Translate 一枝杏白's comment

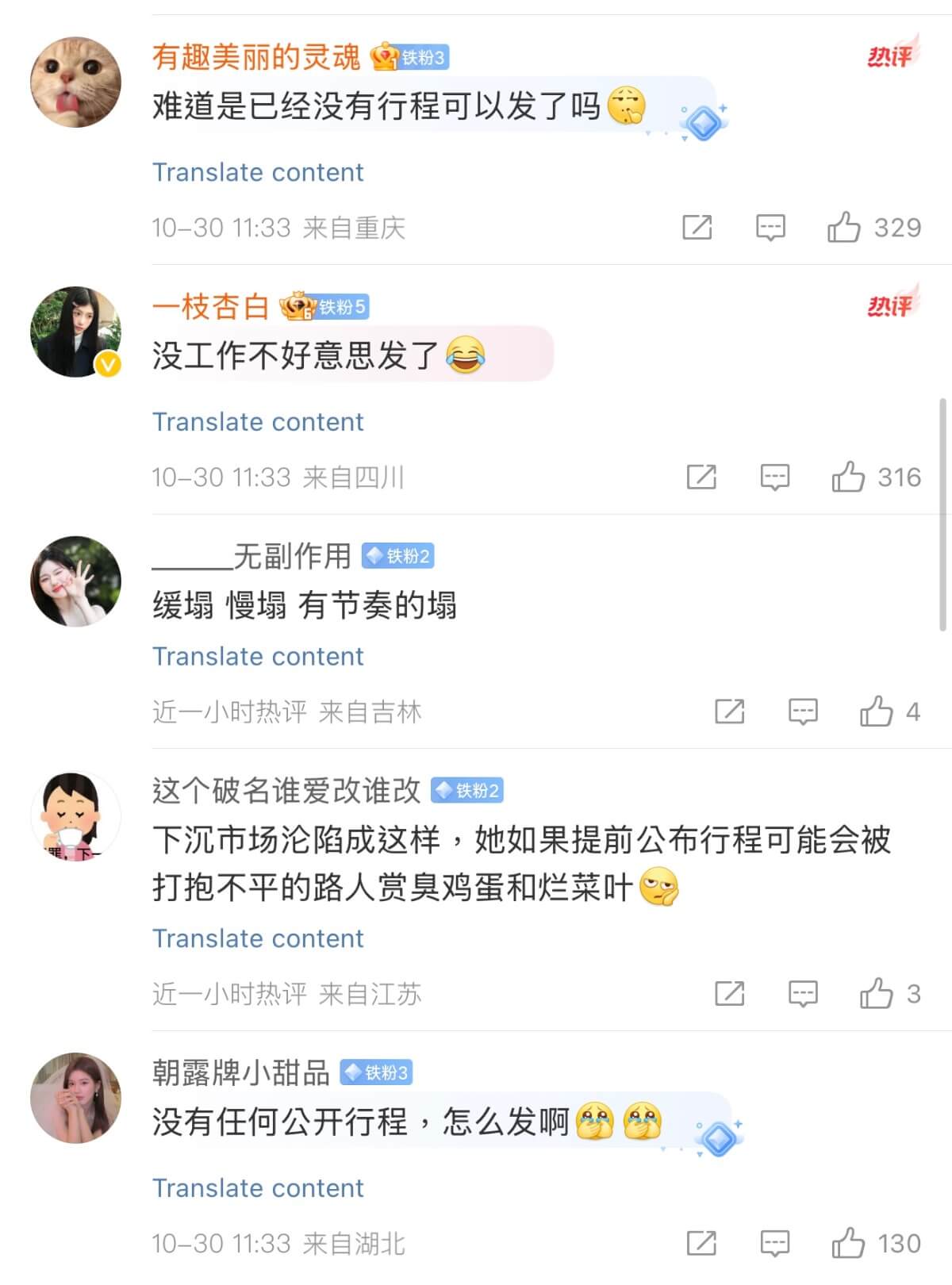(258, 421)
